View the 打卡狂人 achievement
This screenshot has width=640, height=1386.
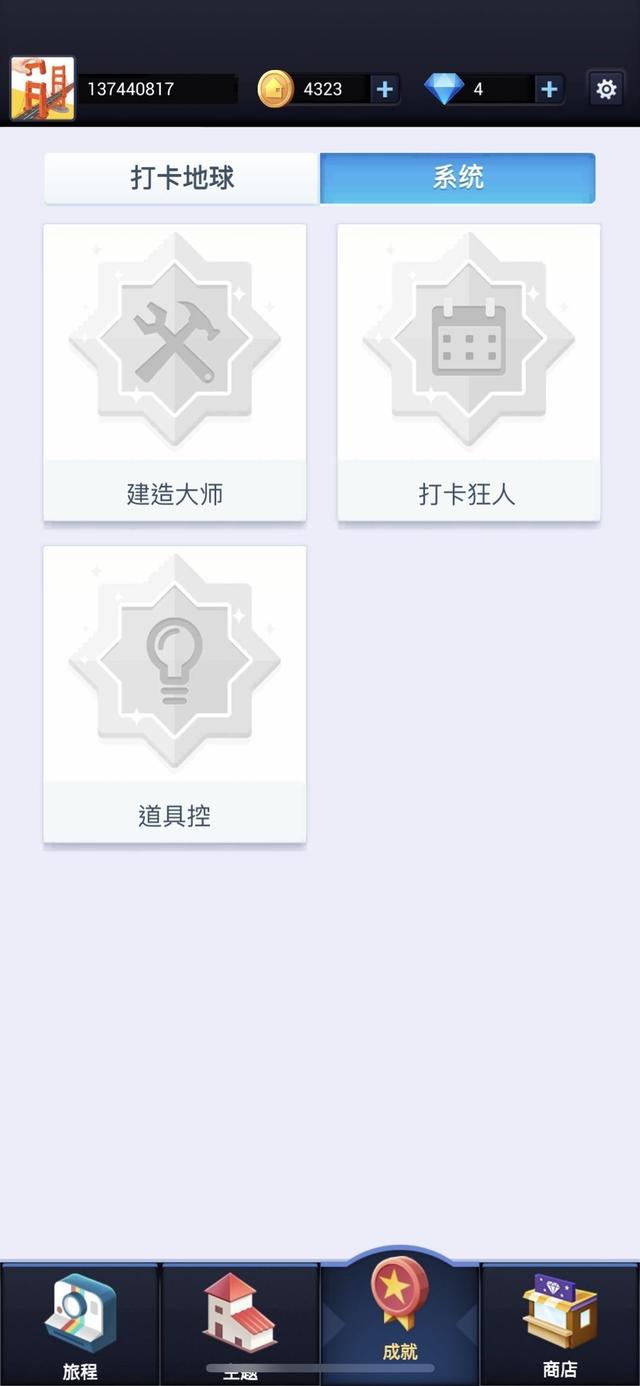[468, 372]
